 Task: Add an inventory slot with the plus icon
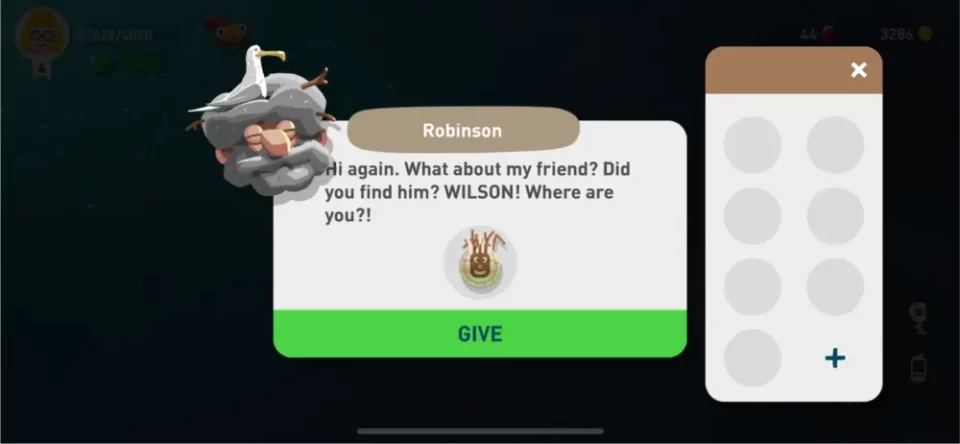point(835,358)
